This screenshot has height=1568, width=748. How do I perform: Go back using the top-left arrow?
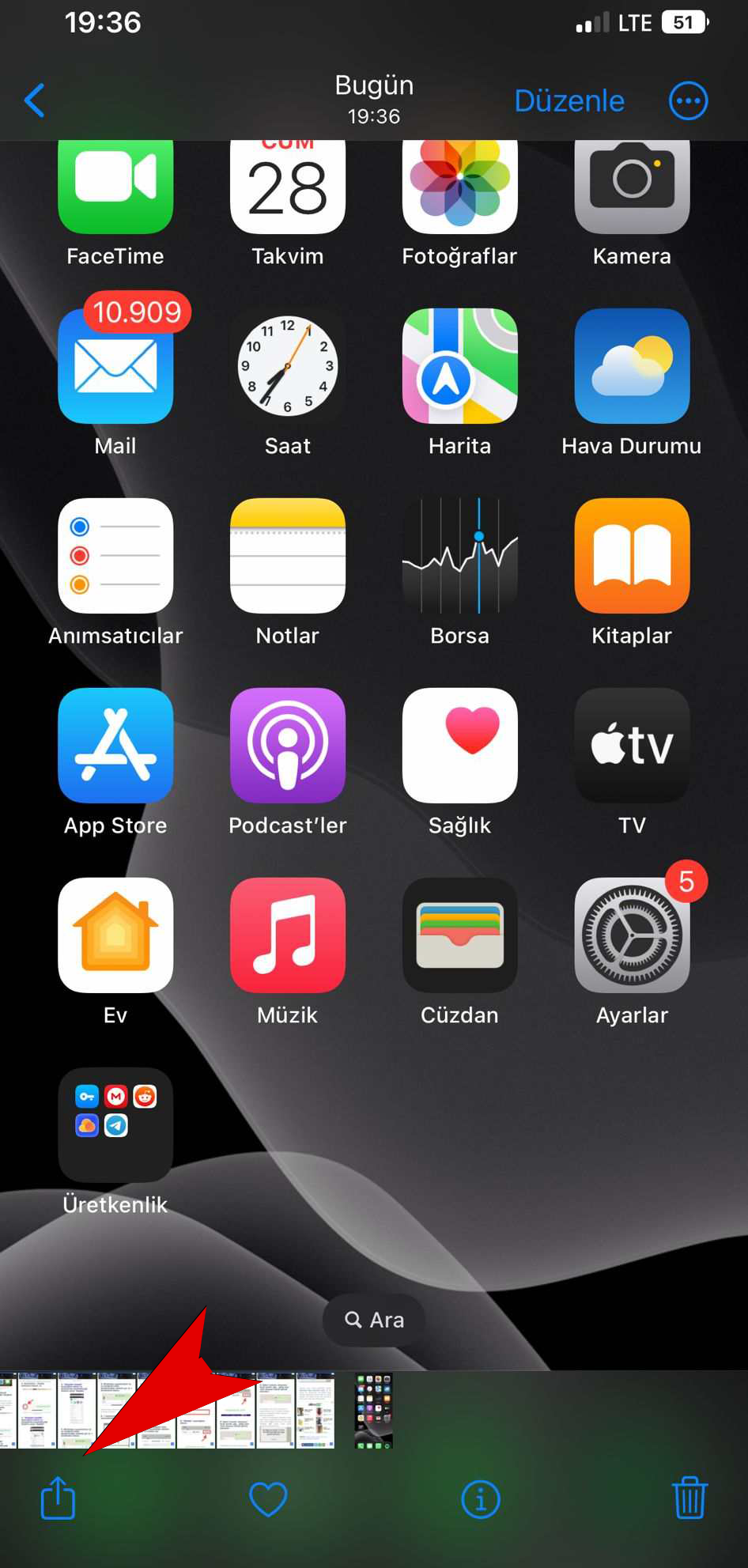[35, 100]
